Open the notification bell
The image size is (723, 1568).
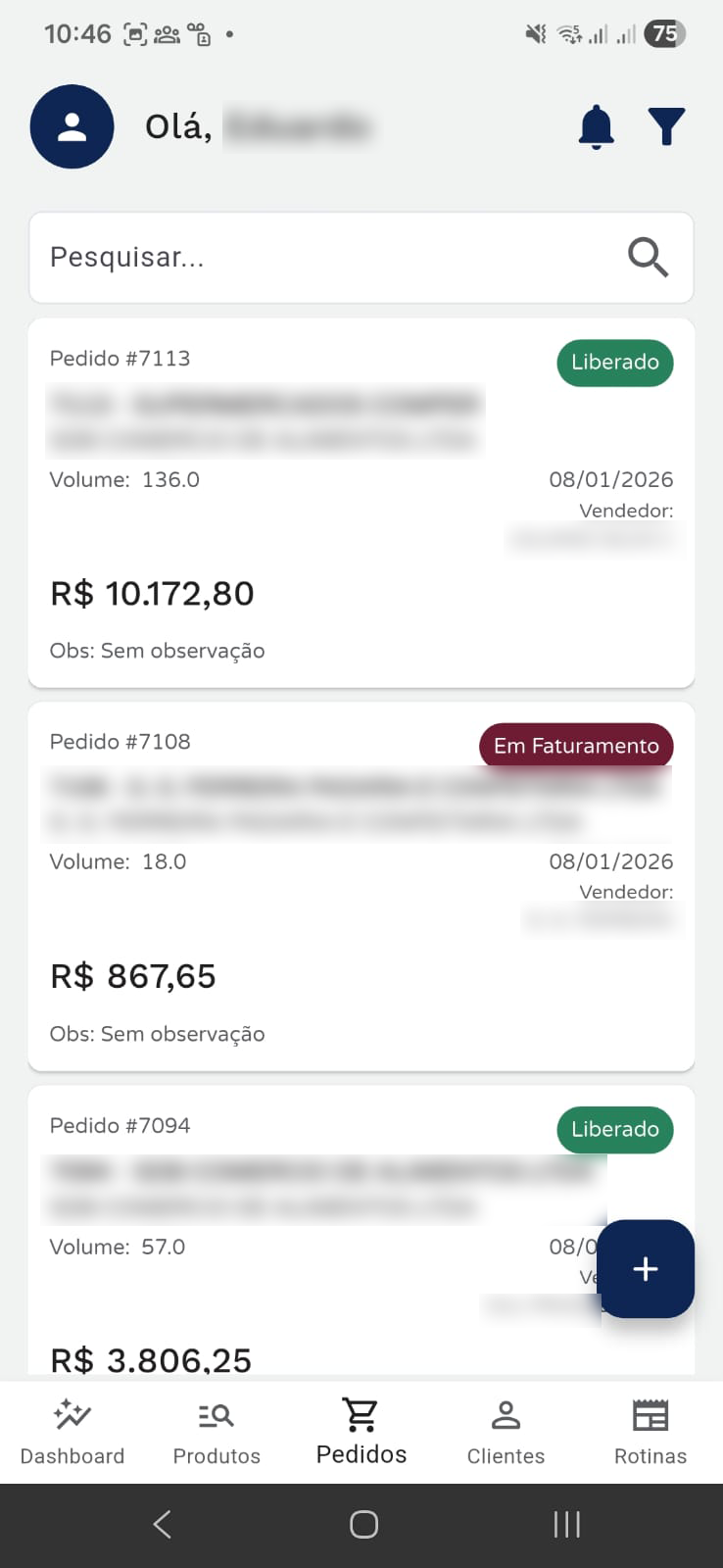click(596, 125)
